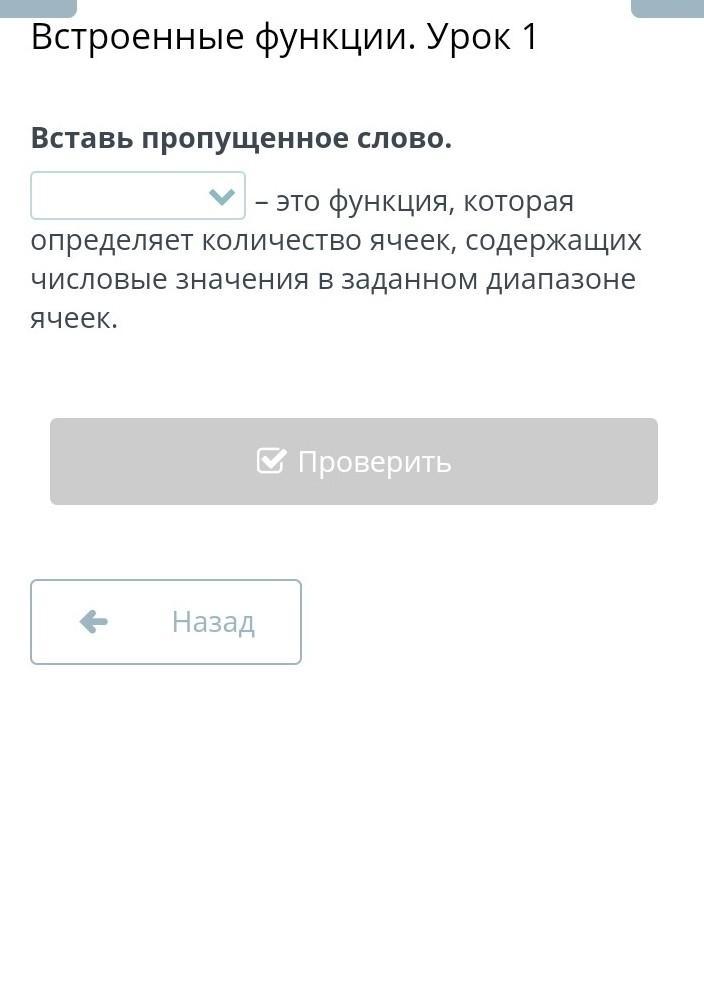
Task: Go back with the Назад button
Action: [x=166, y=622]
